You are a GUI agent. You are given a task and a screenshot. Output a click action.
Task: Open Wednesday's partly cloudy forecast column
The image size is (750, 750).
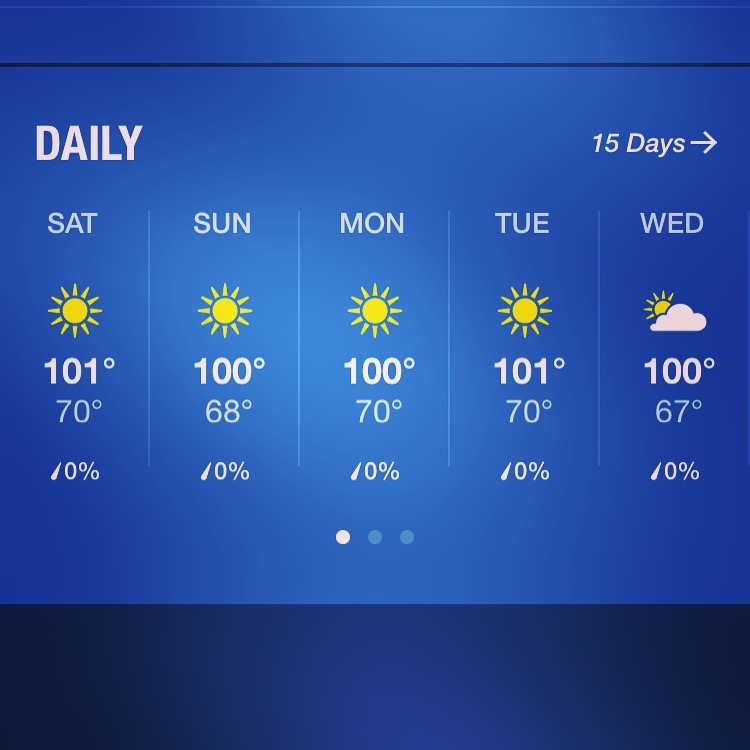675,340
